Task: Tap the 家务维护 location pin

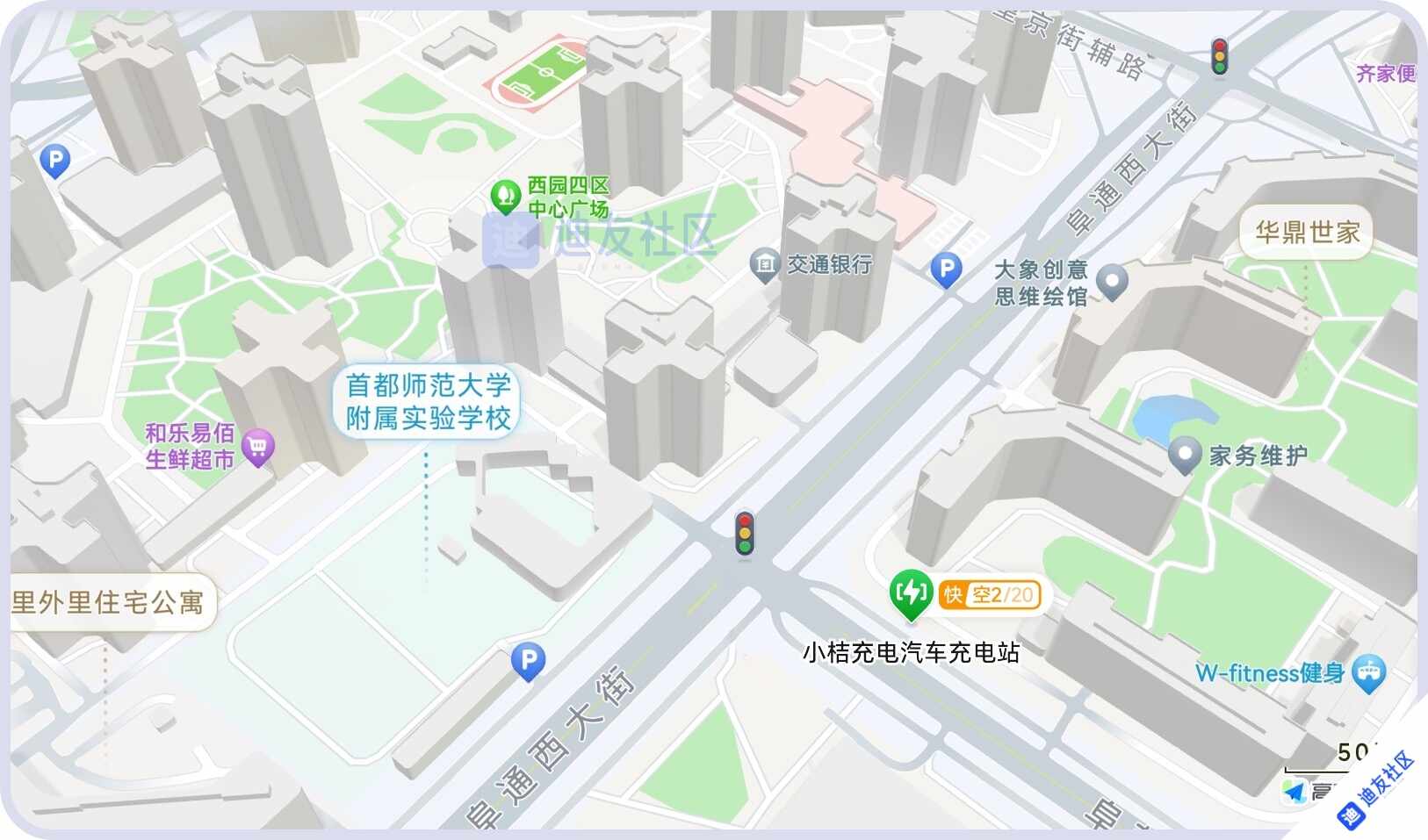Action: tap(1185, 456)
